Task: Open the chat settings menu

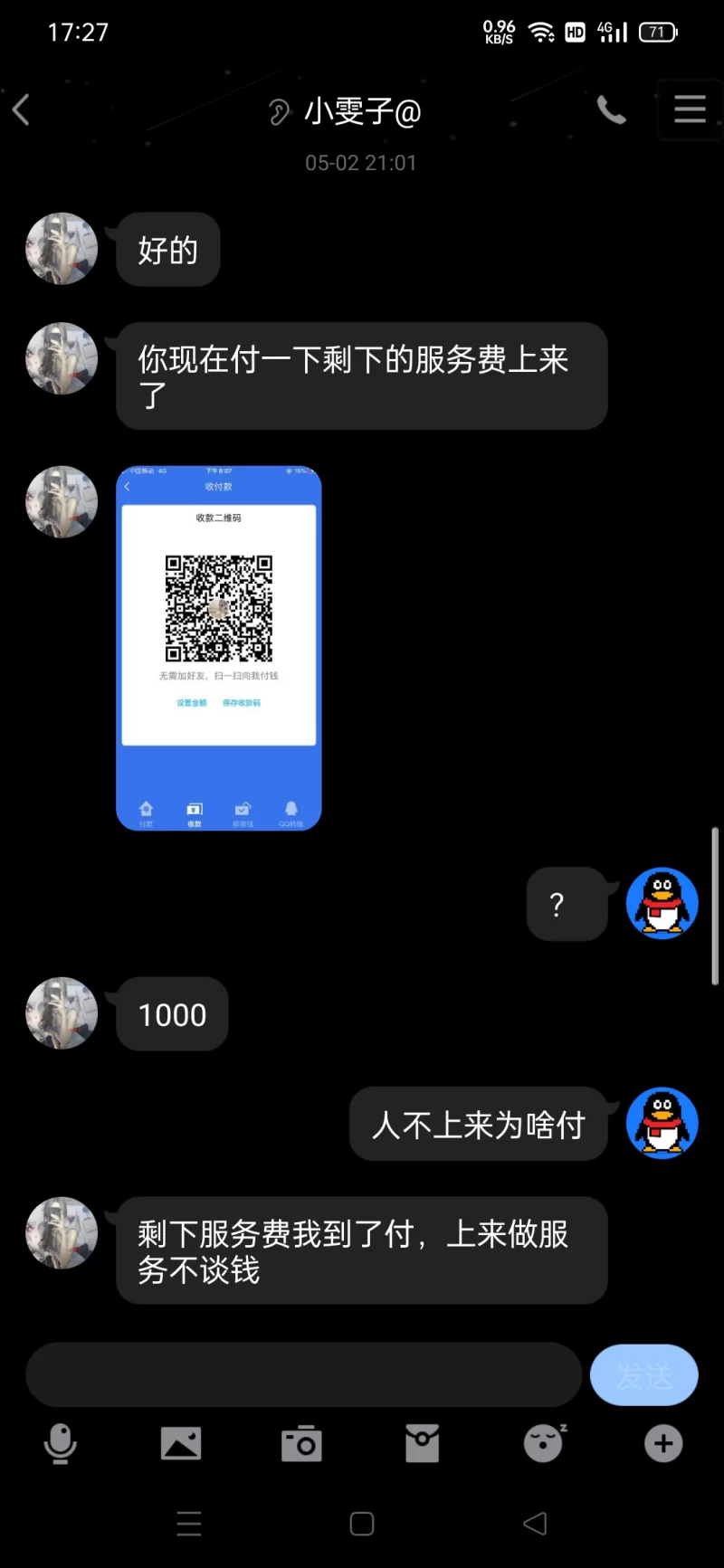Action: 690,109
